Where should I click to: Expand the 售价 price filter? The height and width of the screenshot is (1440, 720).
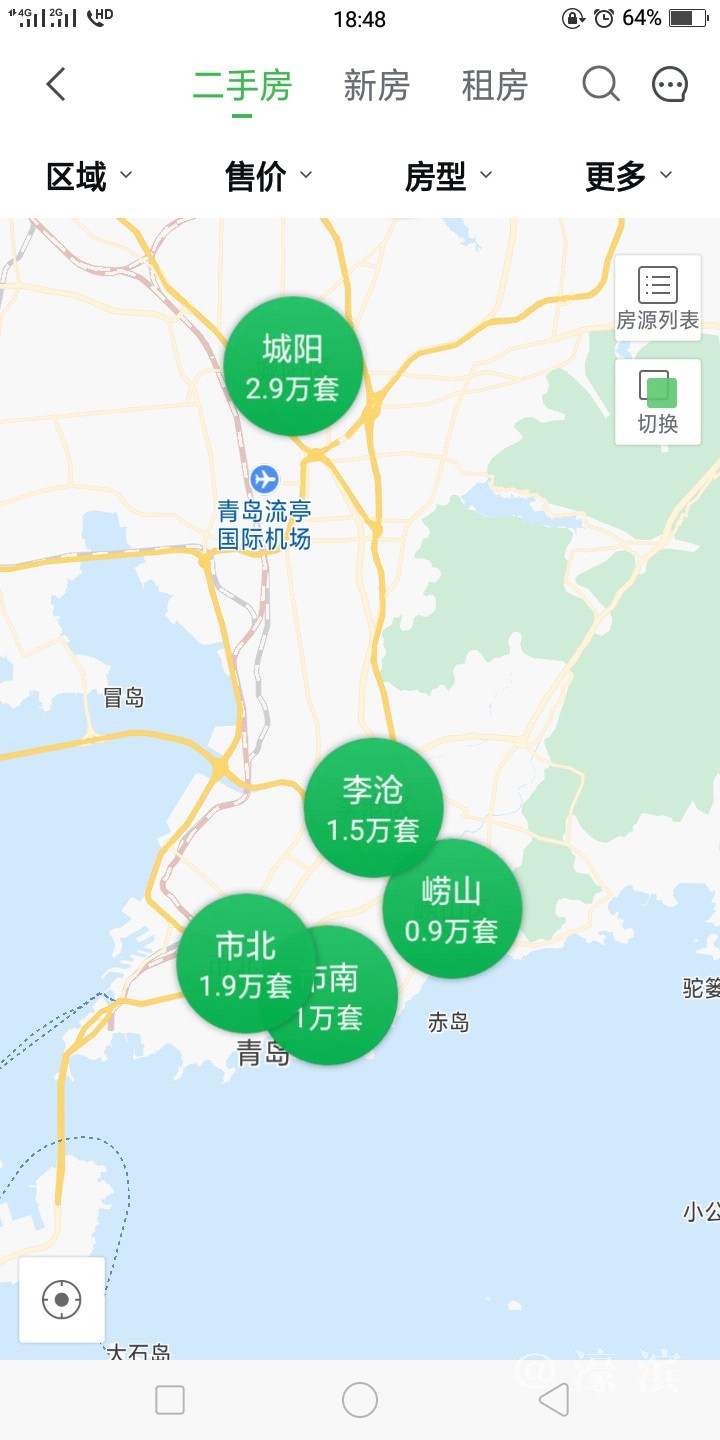click(269, 177)
